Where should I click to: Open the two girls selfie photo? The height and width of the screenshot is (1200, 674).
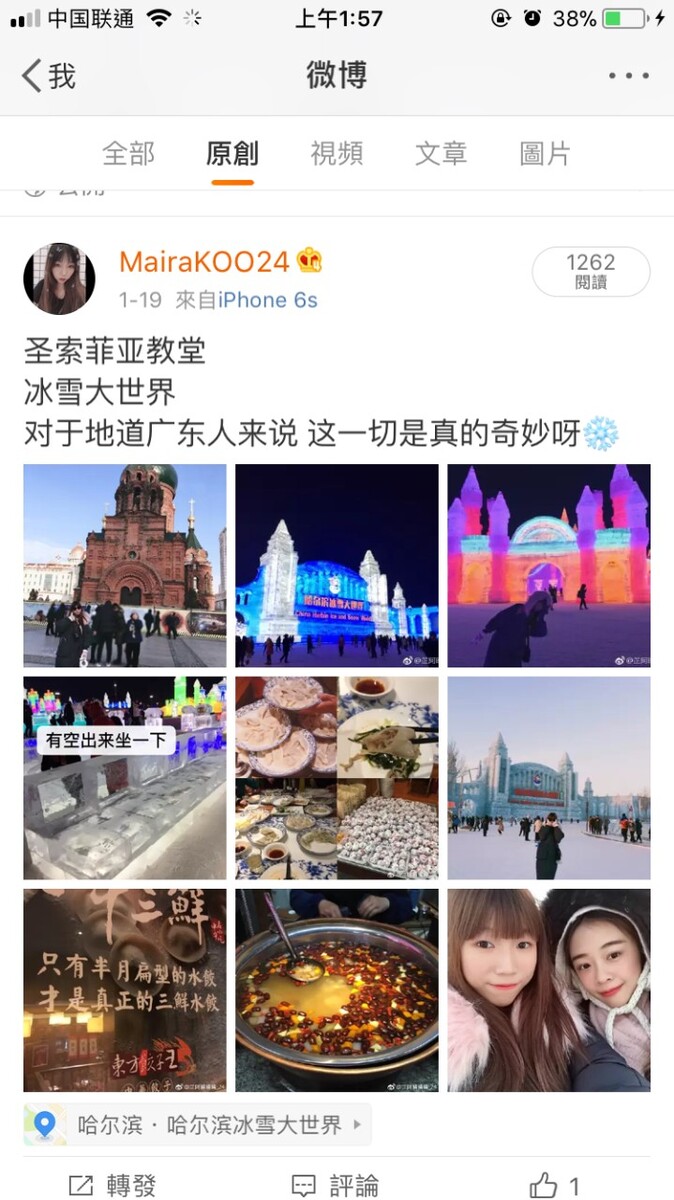click(548, 990)
